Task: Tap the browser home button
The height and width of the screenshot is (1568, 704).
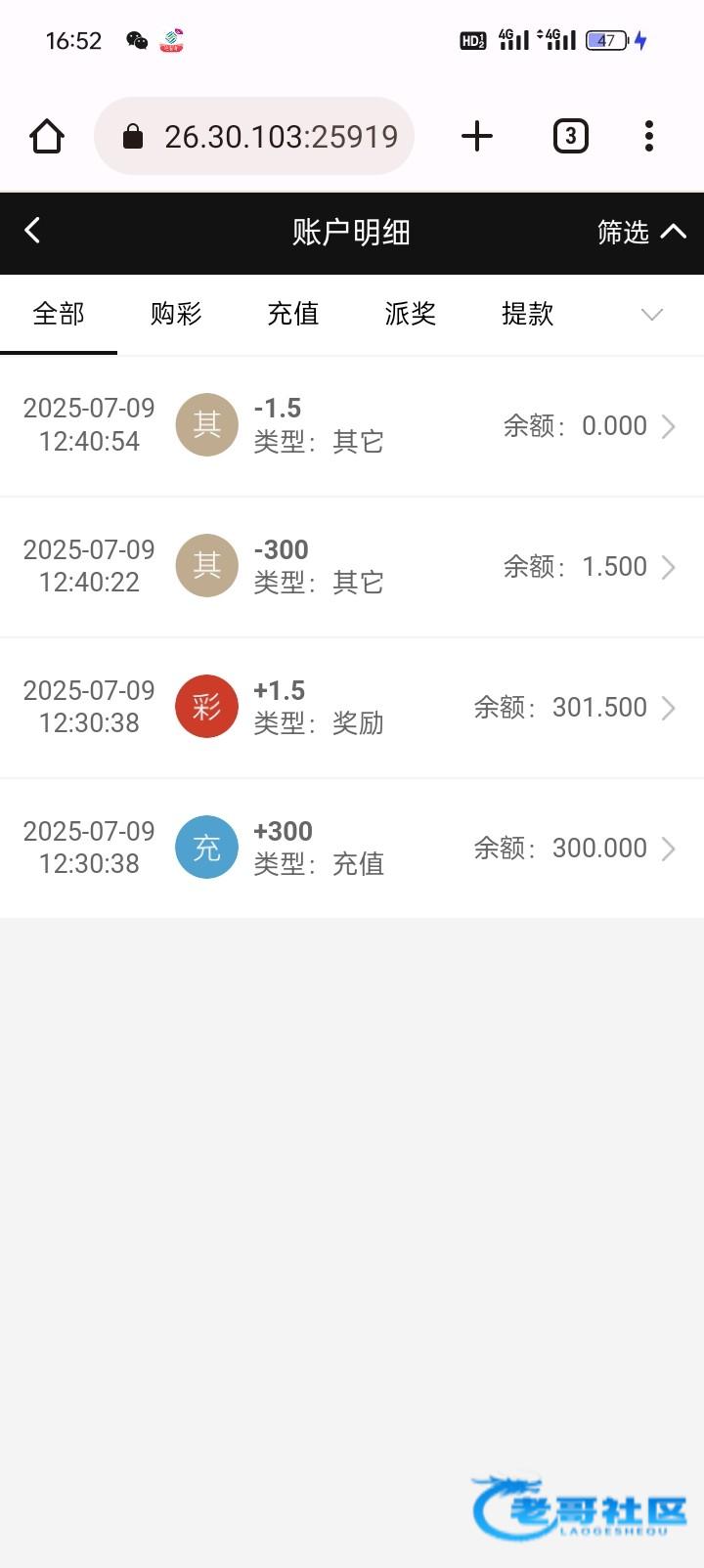Action: pyautogui.click(x=47, y=136)
